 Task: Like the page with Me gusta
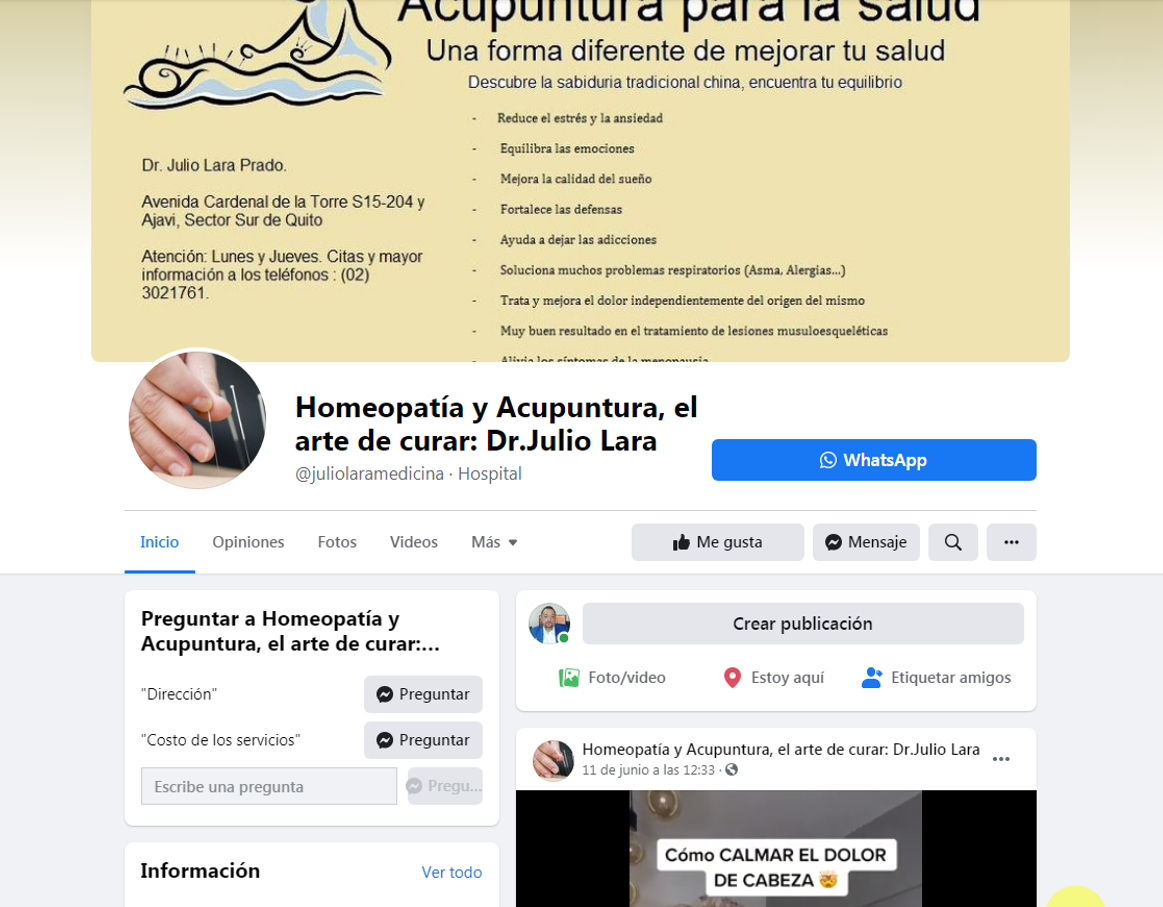pos(717,542)
